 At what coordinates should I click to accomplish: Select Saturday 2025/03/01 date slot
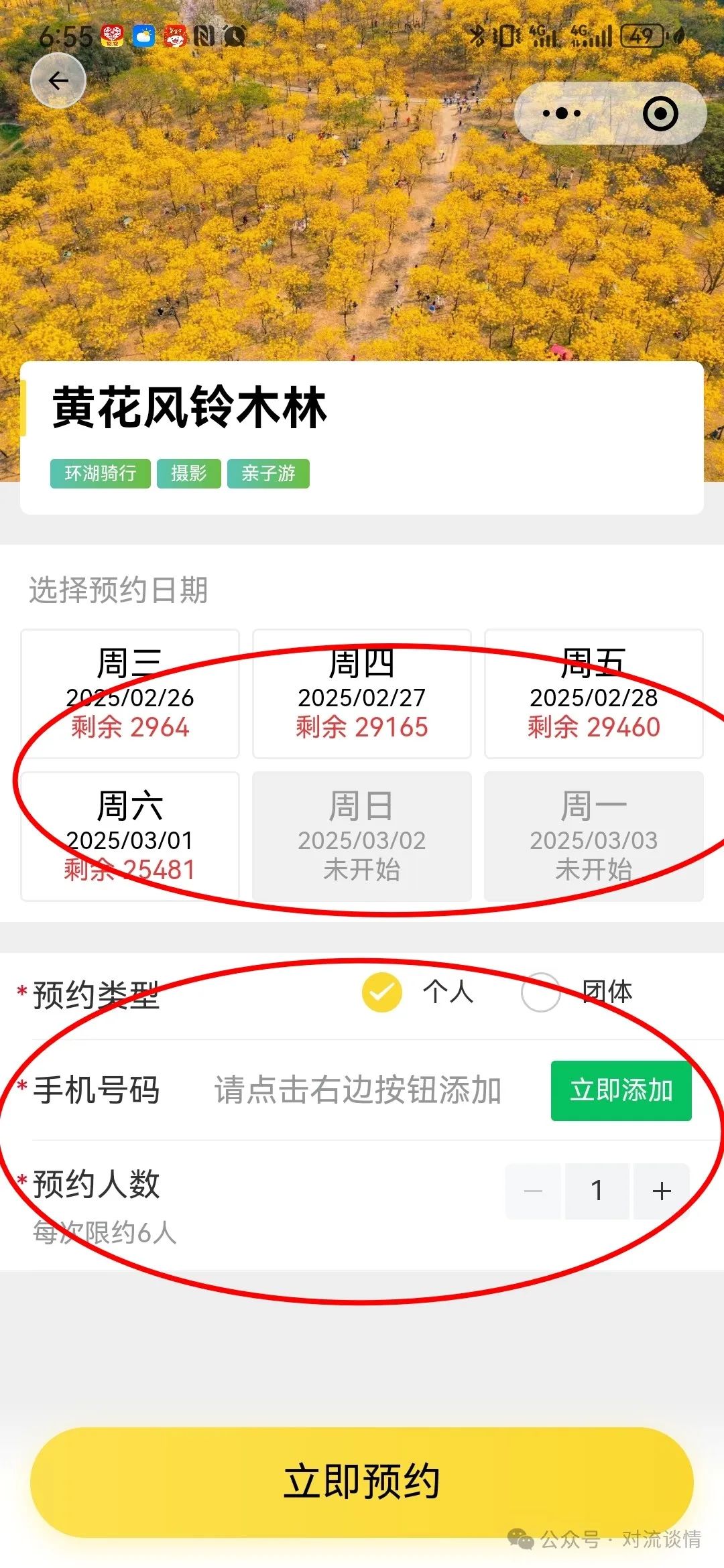[130, 836]
